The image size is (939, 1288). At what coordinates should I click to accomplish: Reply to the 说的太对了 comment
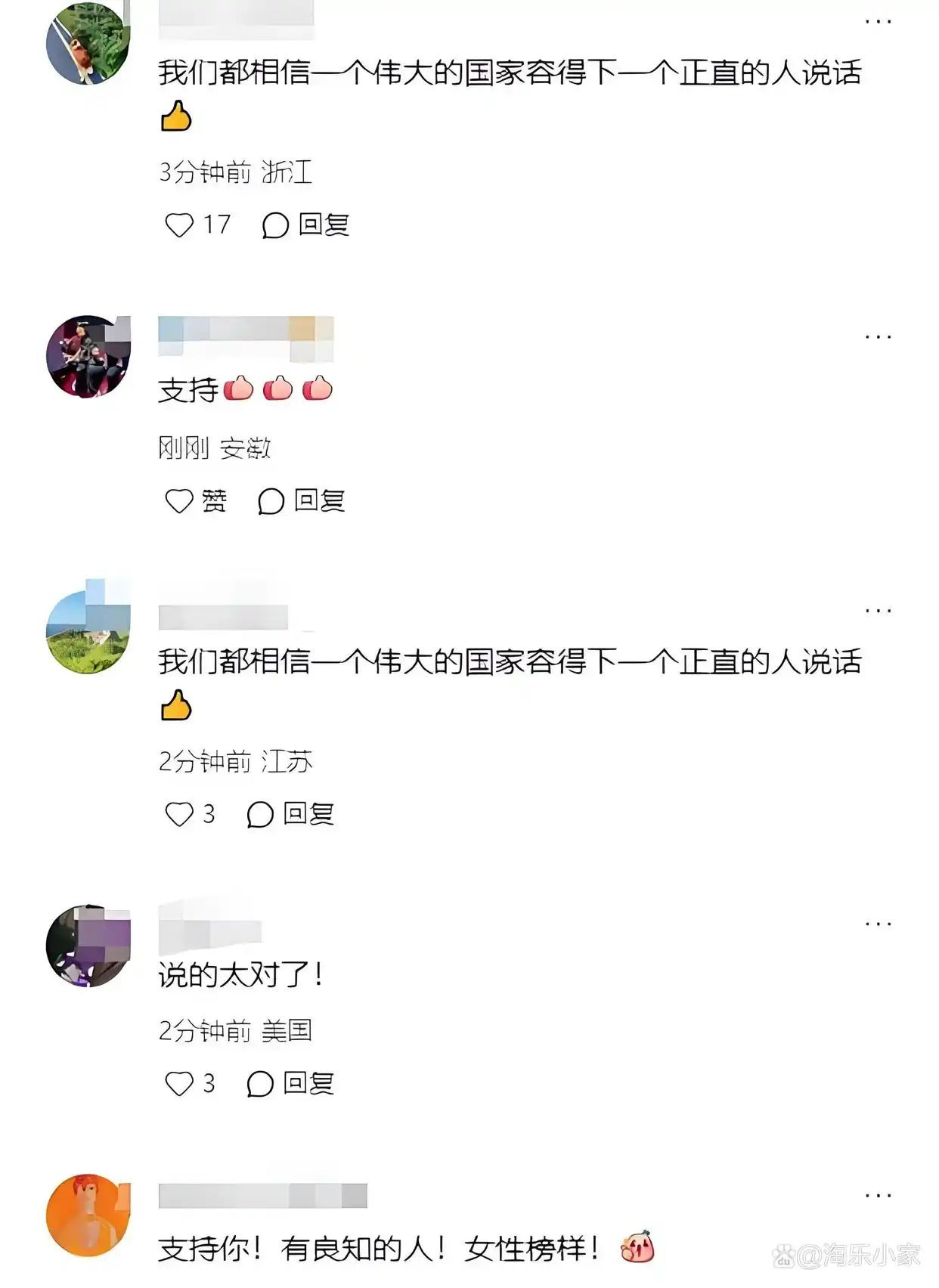point(290,1084)
